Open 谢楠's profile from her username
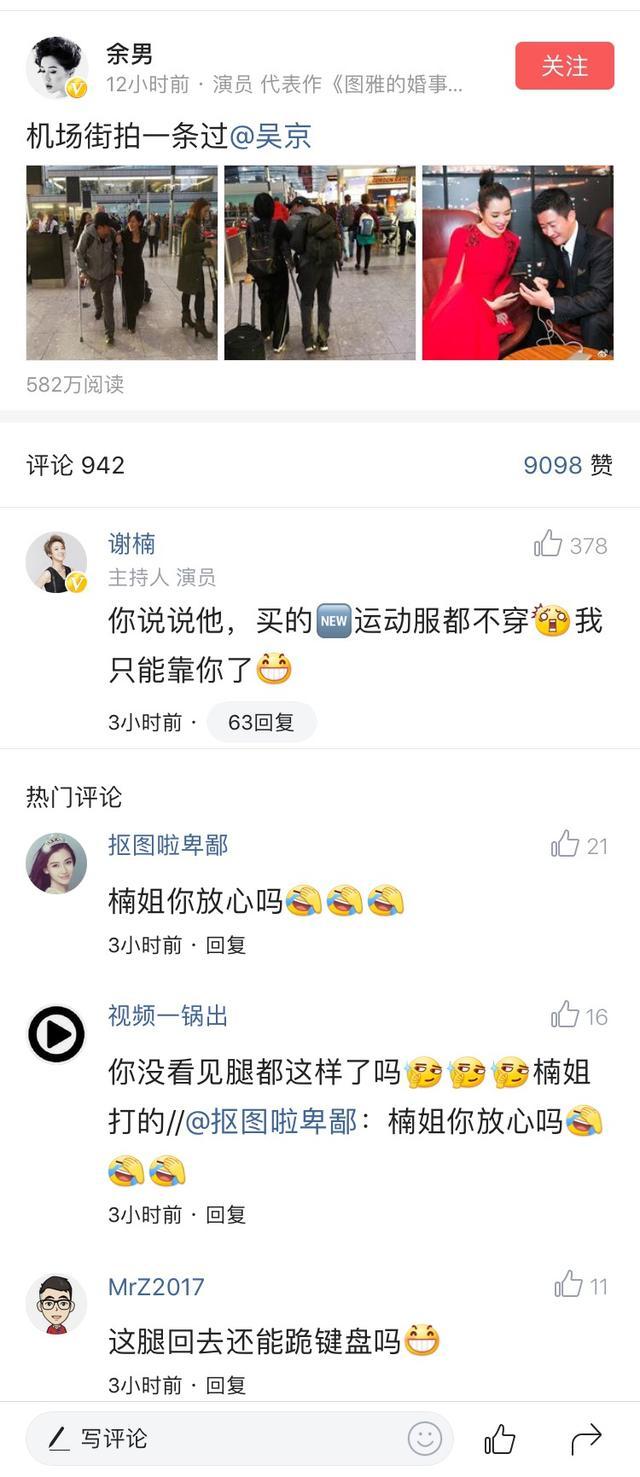This screenshot has height=1477, width=640. [x=132, y=543]
